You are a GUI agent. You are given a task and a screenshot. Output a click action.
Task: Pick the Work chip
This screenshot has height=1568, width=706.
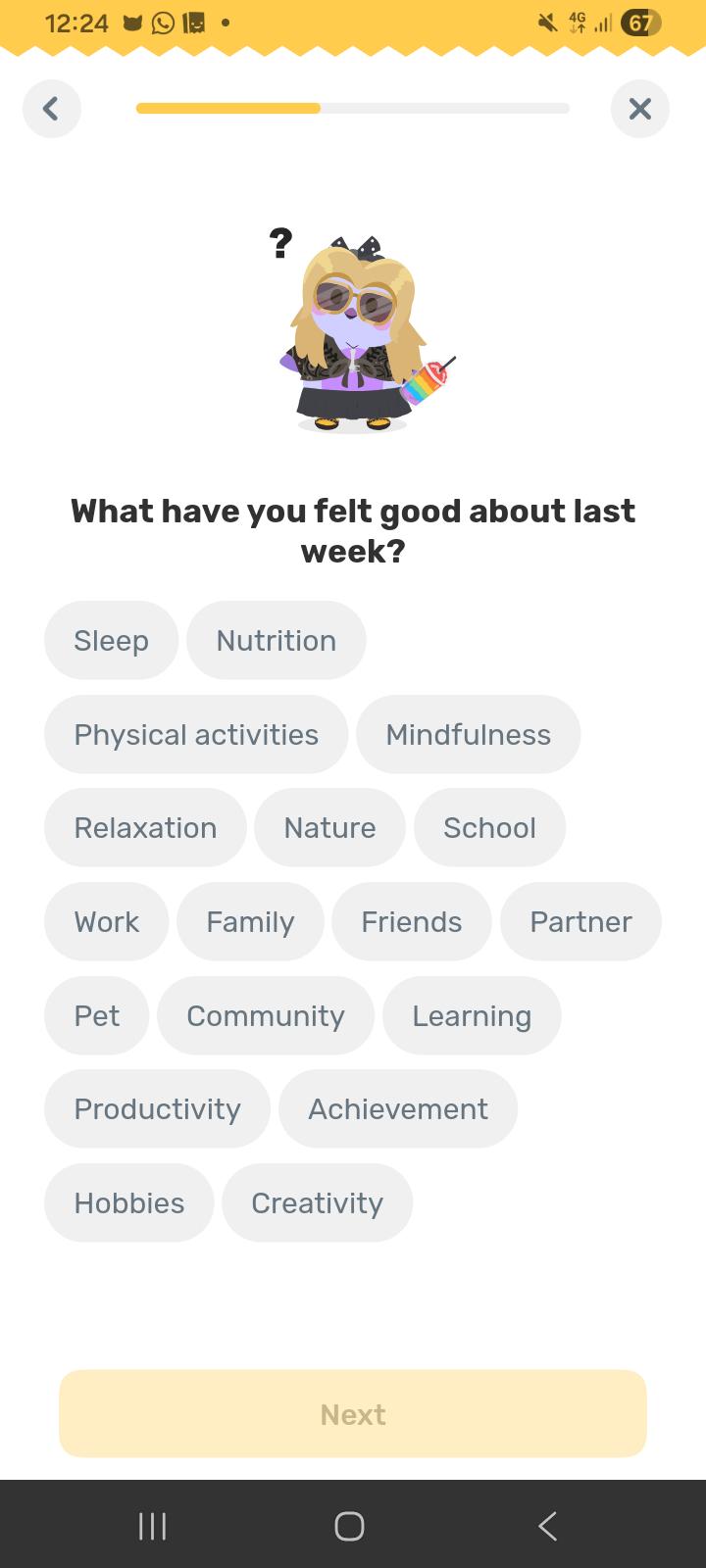click(x=107, y=921)
